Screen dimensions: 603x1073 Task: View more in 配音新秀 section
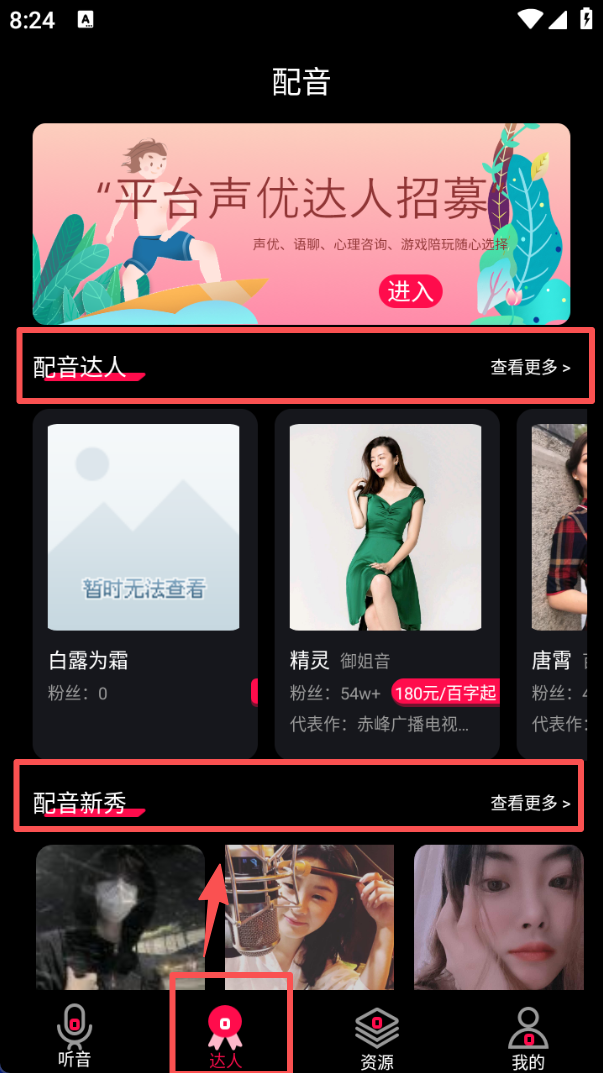pyautogui.click(x=530, y=803)
